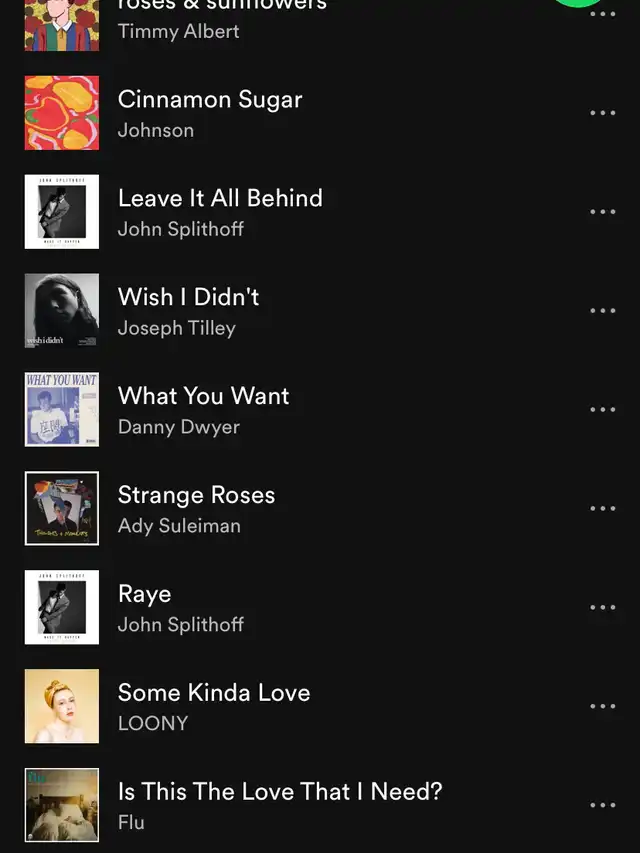Image resolution: width=640 pixels, height=853 pixels.
Task: Open more options for Leave It All Behind
Action: click(603, 212)
